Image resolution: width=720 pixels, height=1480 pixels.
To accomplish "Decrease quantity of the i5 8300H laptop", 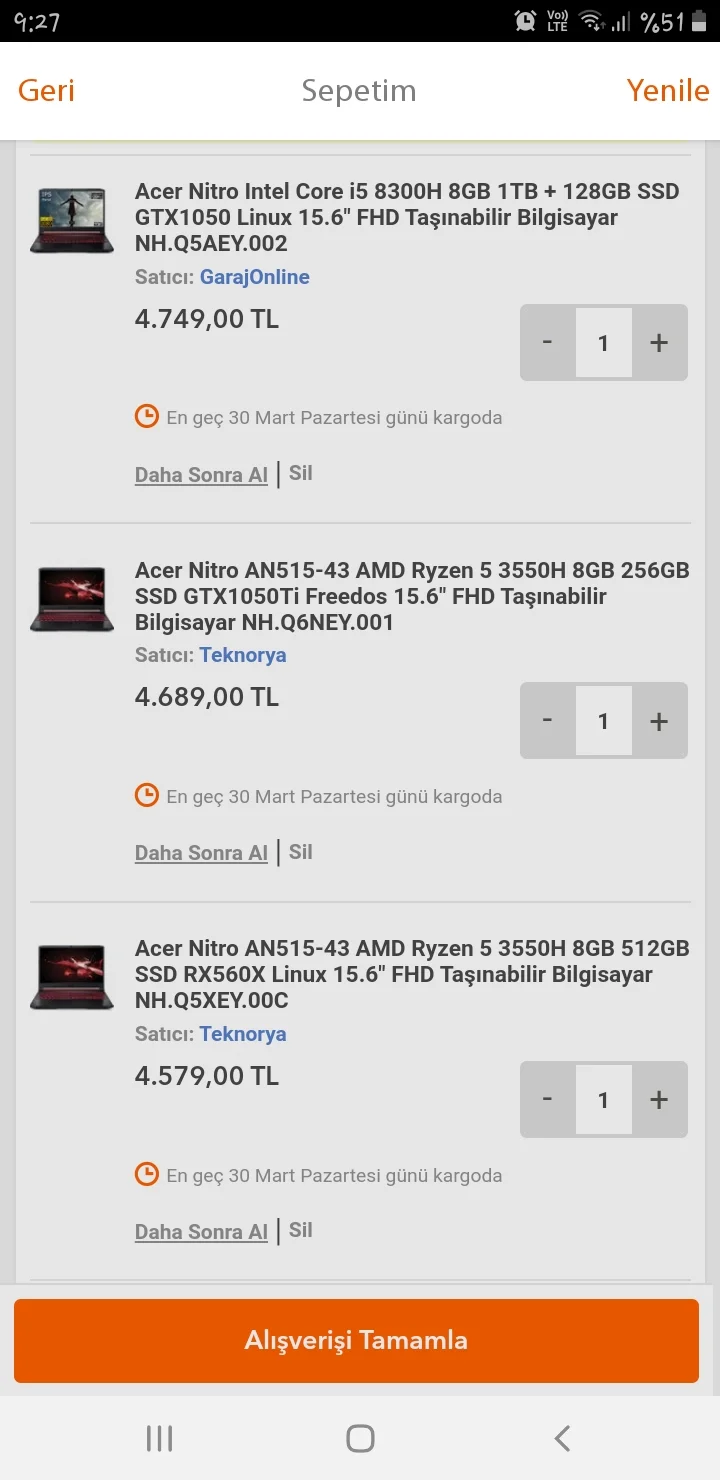I will (547, 343).
